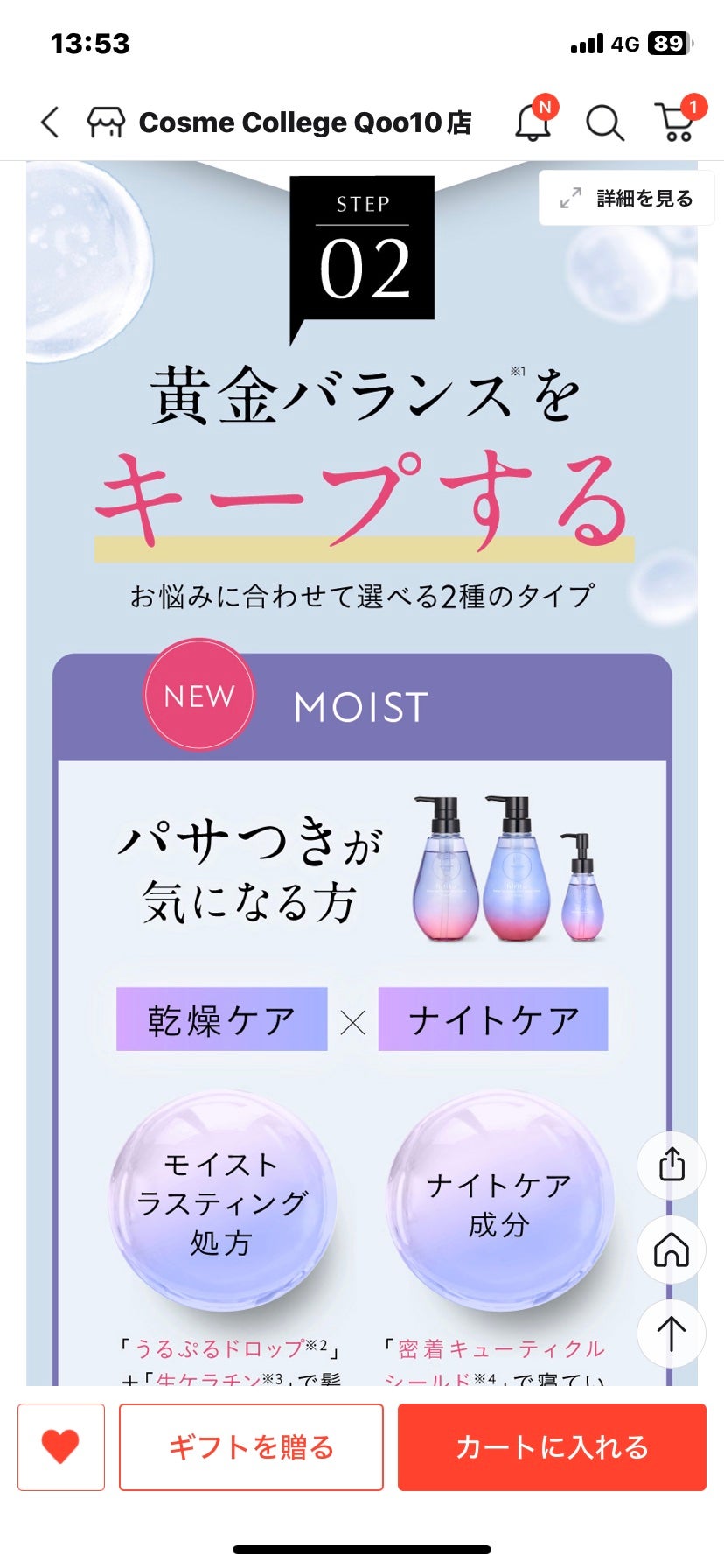Share this product via the share icon
Screen dimensions: 724x1568
click(x=670, y=1166)
